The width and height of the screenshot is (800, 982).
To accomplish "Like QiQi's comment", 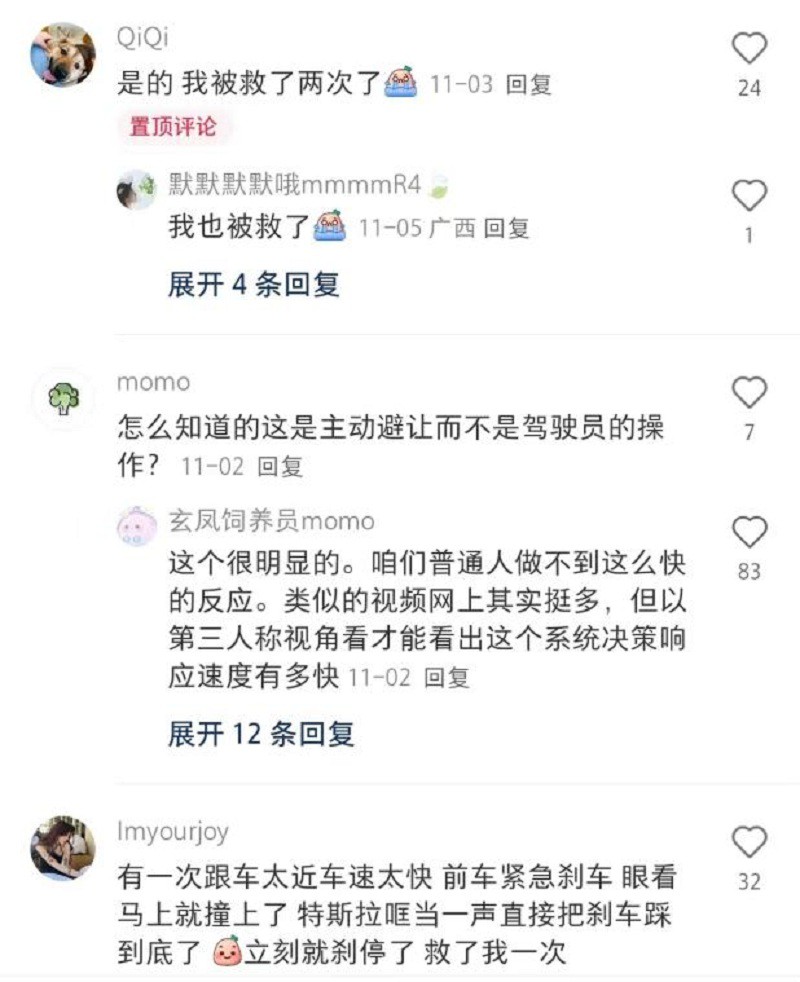I will point(749,49).
